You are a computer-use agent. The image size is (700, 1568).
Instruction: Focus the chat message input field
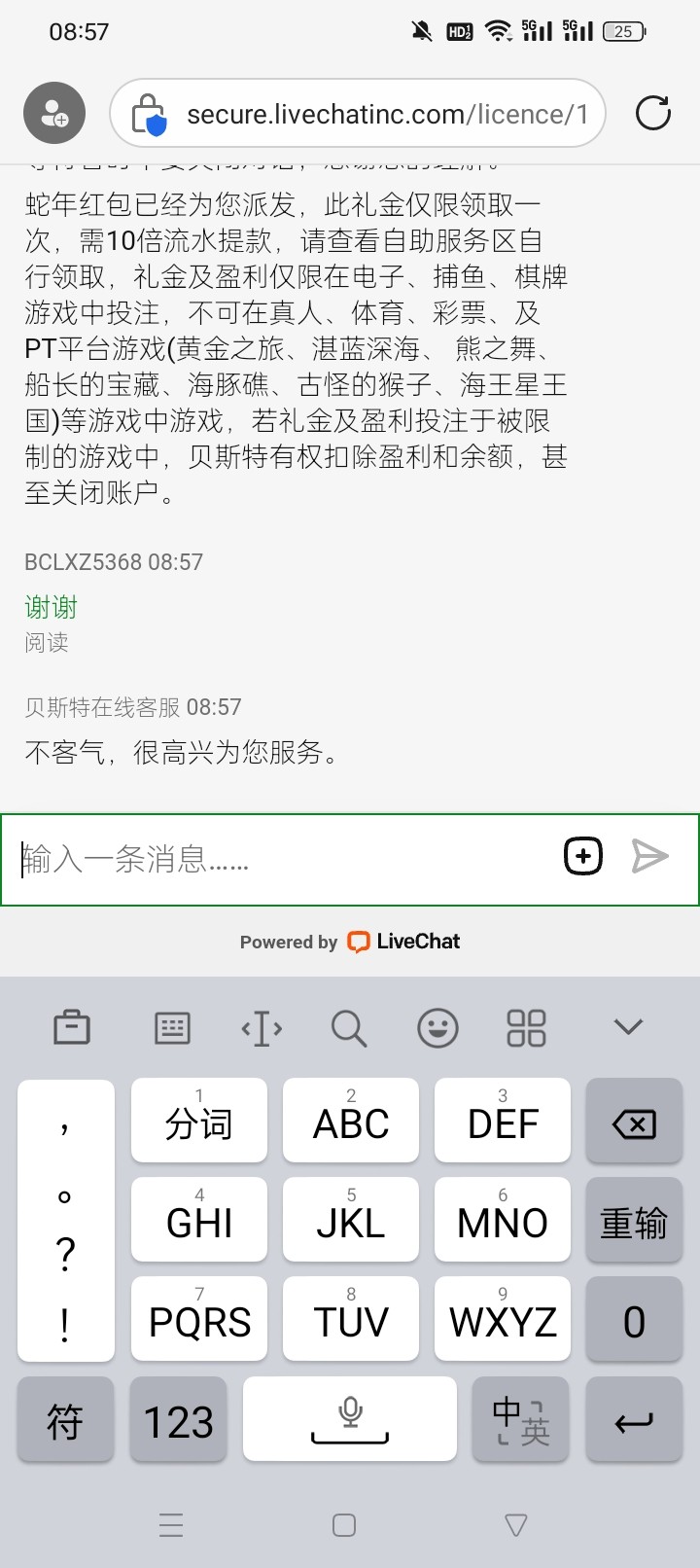282,859
